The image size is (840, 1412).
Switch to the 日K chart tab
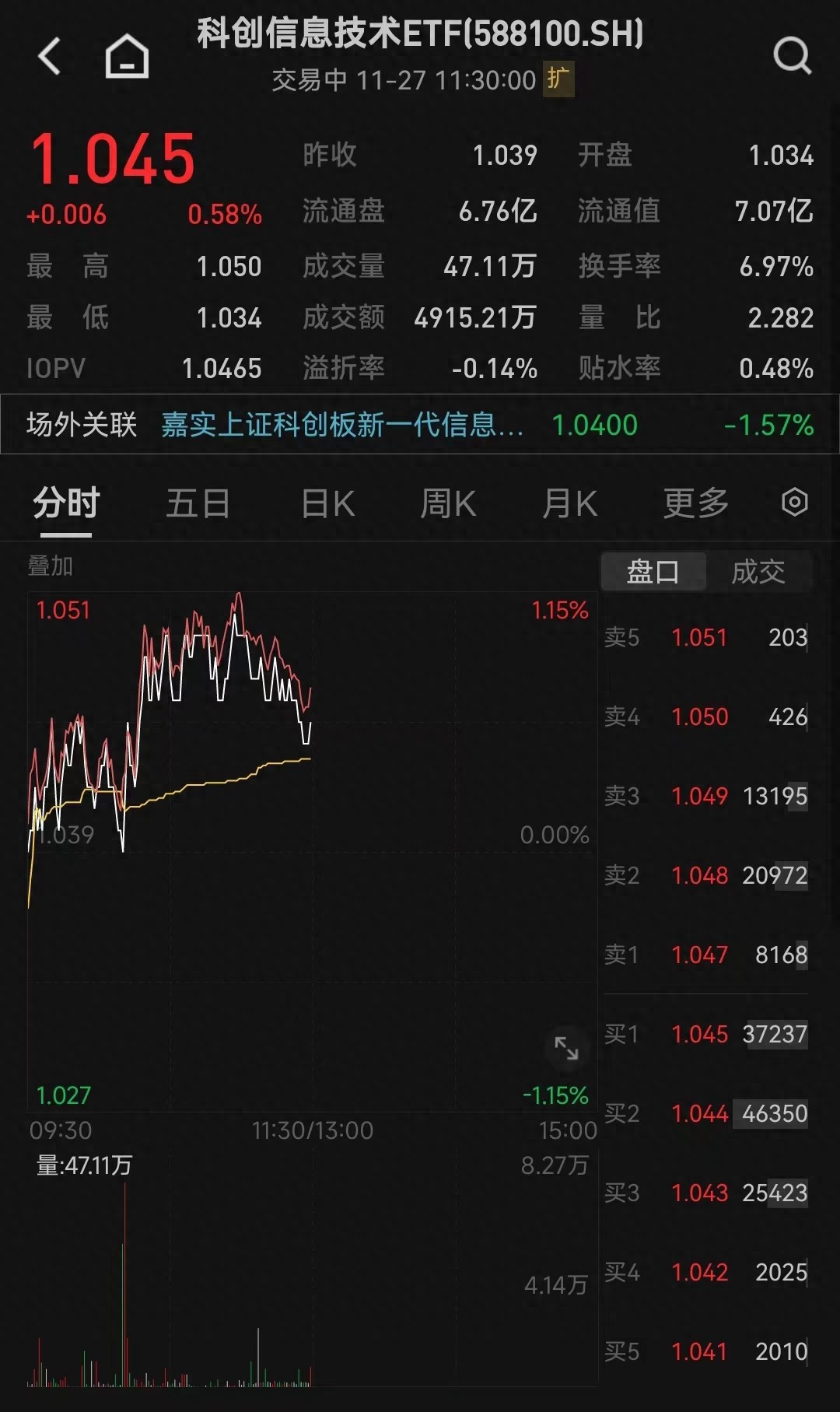[x=327, y=503]
